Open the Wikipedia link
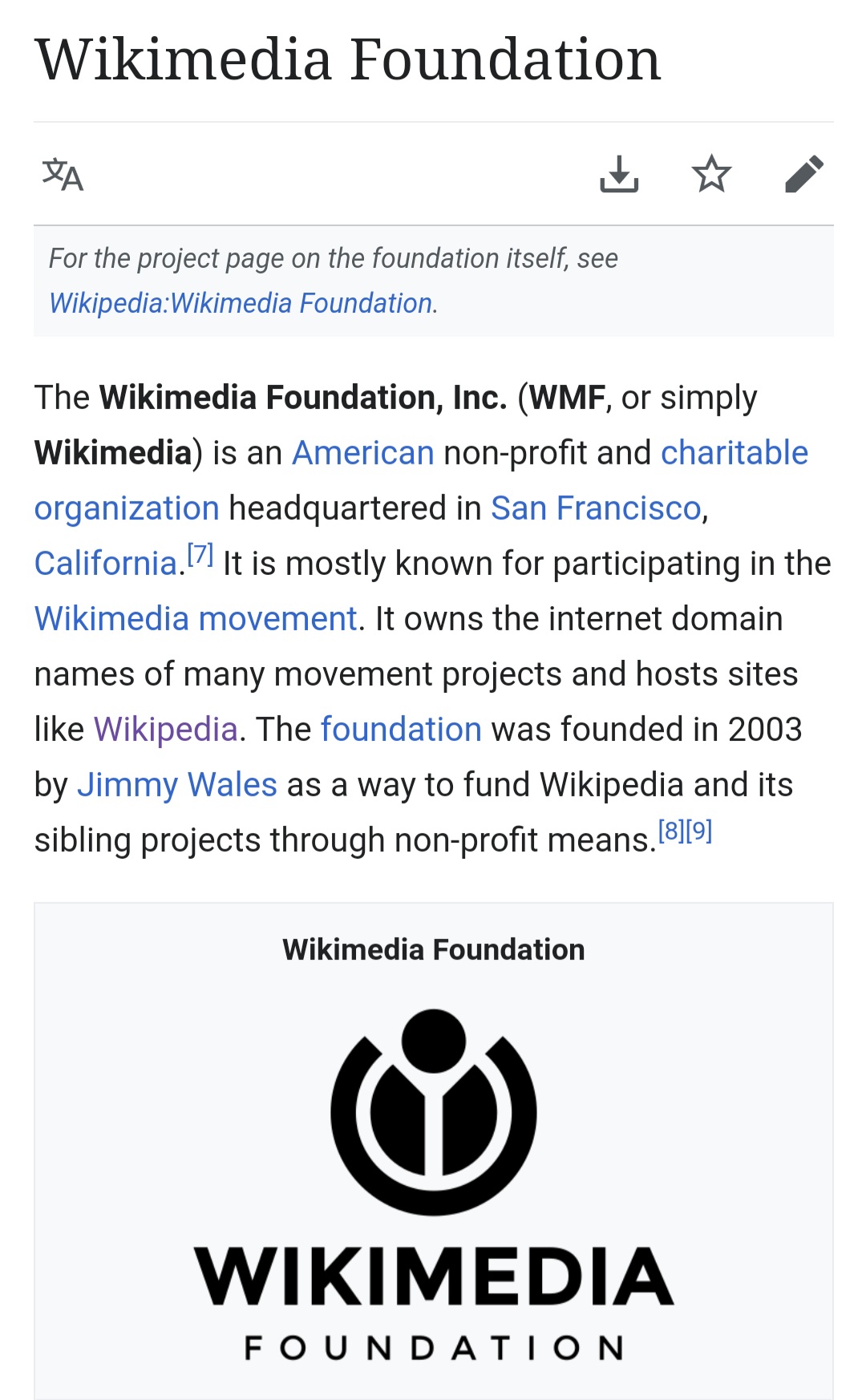The image size is (866, 1400). point(166,730)
